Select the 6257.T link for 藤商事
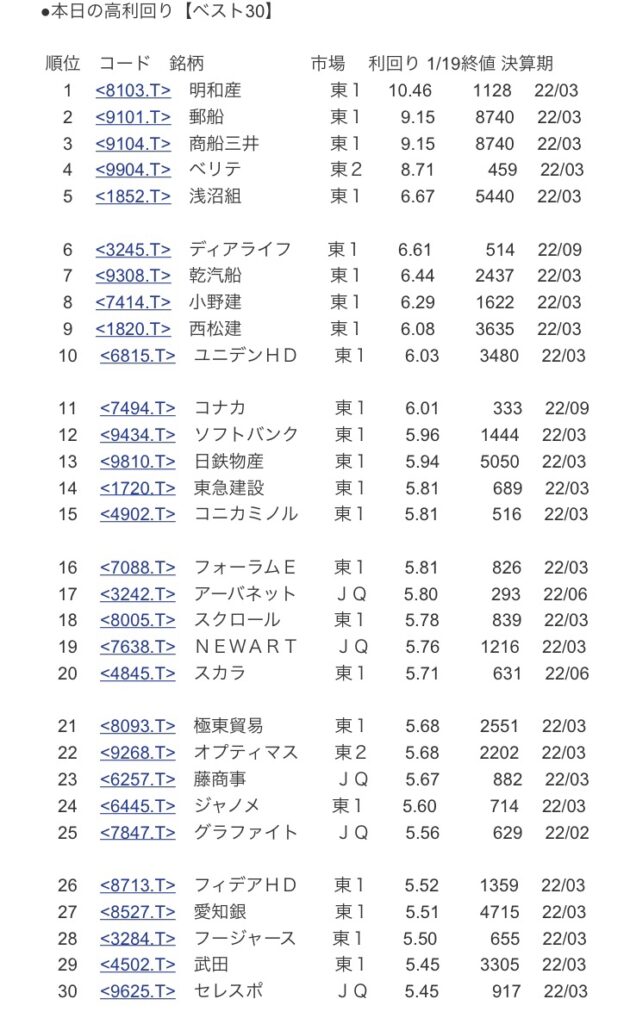 138,780
